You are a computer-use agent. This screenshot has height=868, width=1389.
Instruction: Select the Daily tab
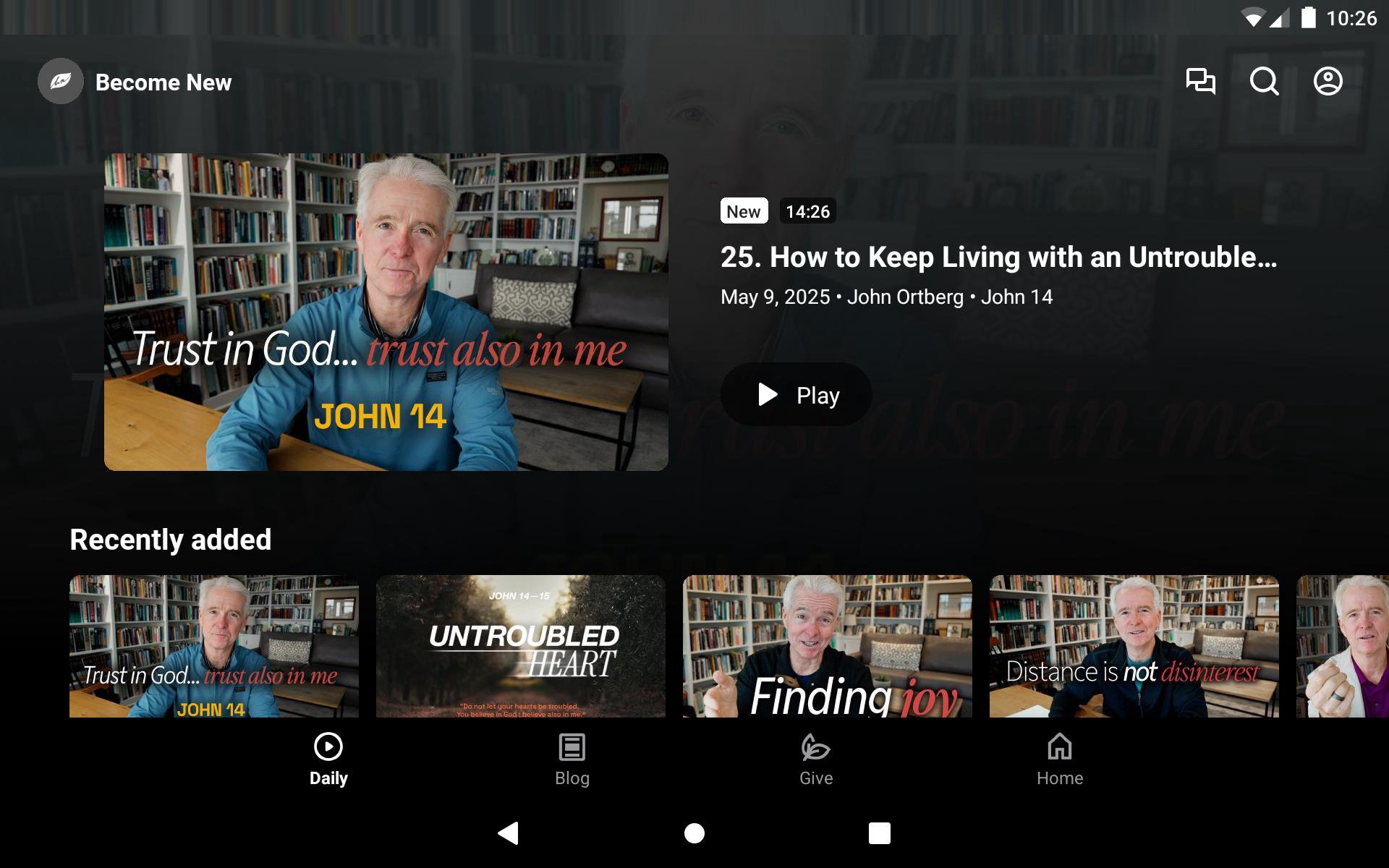click(x=328, y=759)
